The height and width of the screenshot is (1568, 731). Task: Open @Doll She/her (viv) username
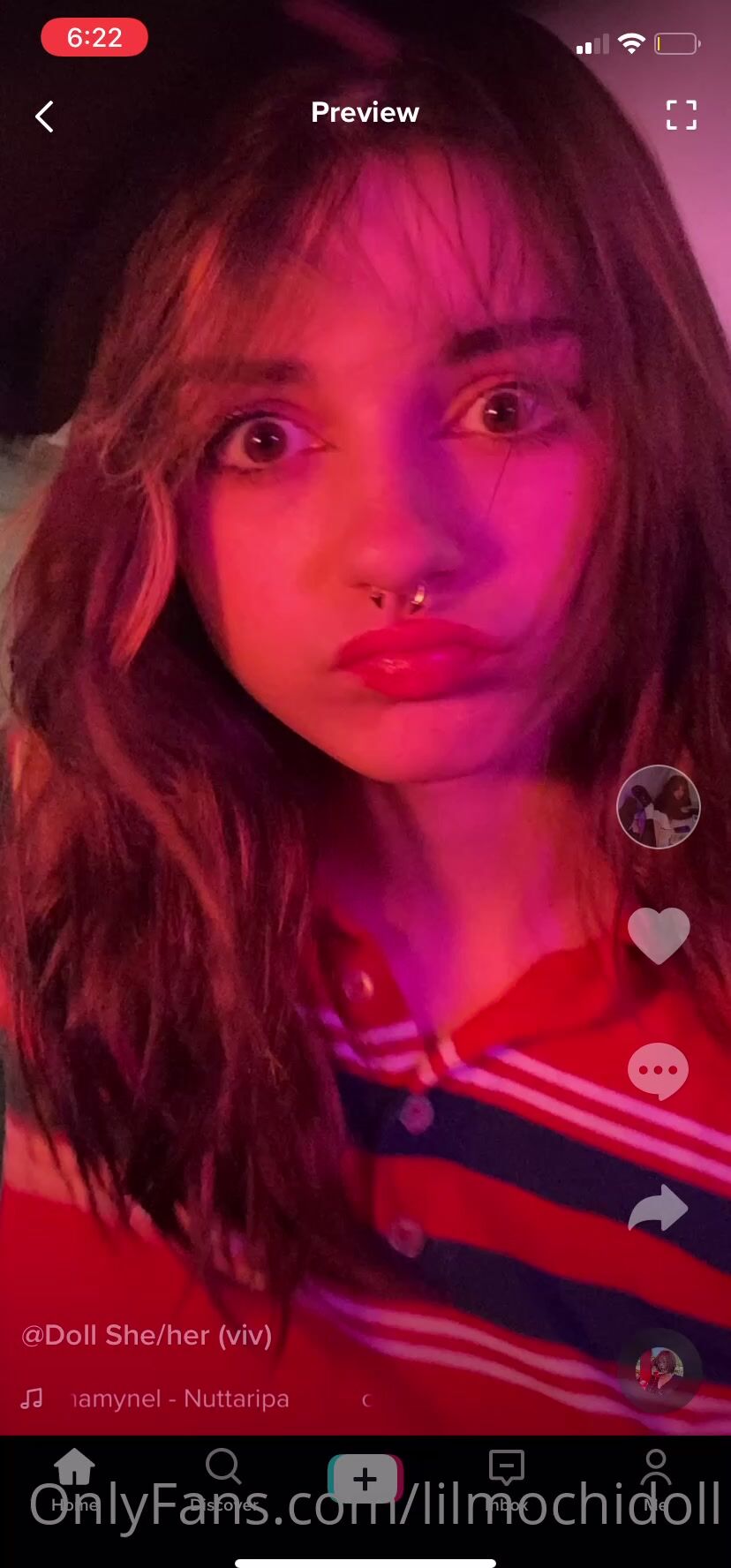(147, 1334)
